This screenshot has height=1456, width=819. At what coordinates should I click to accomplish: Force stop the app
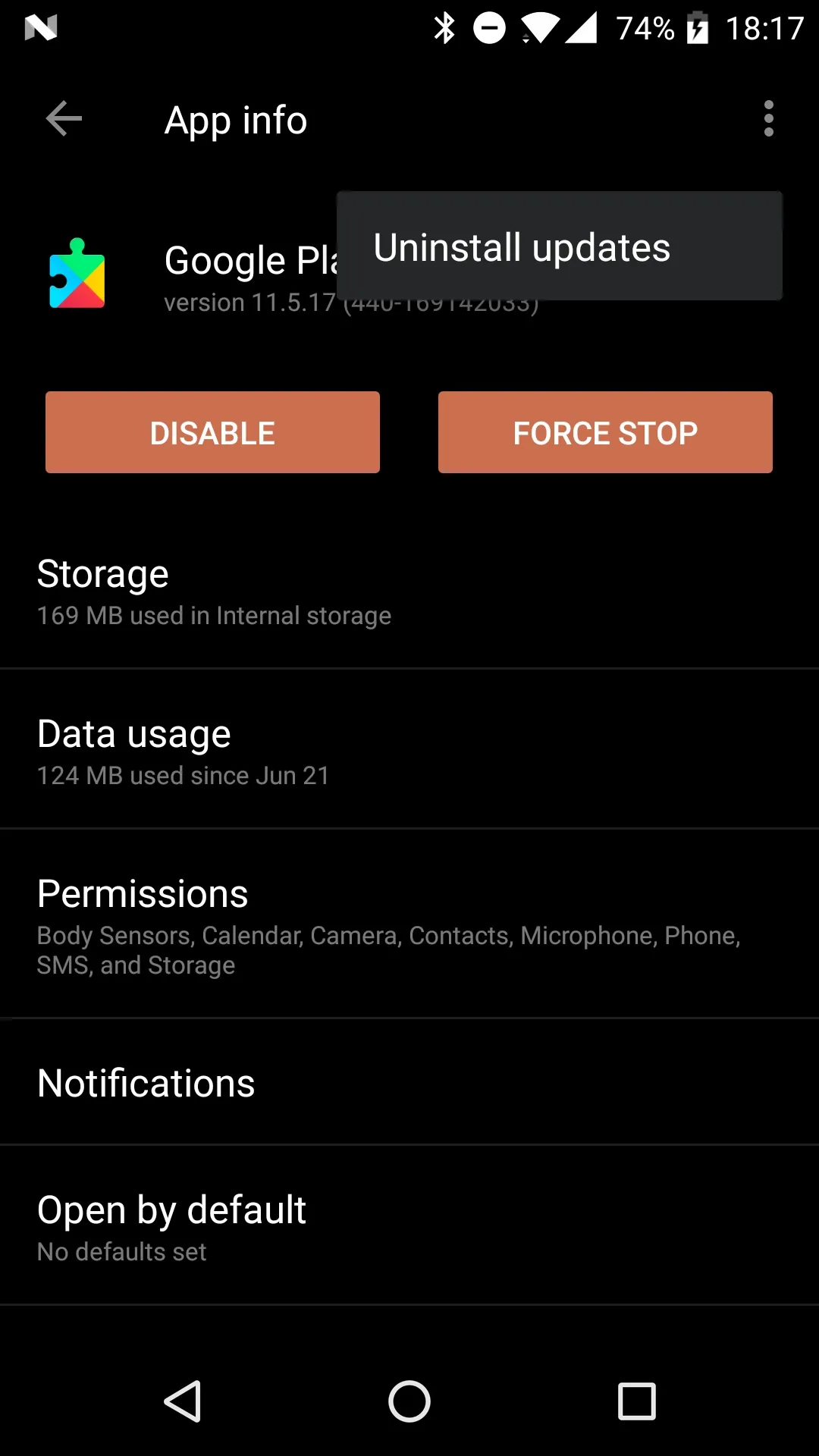(x=605, y=432)
